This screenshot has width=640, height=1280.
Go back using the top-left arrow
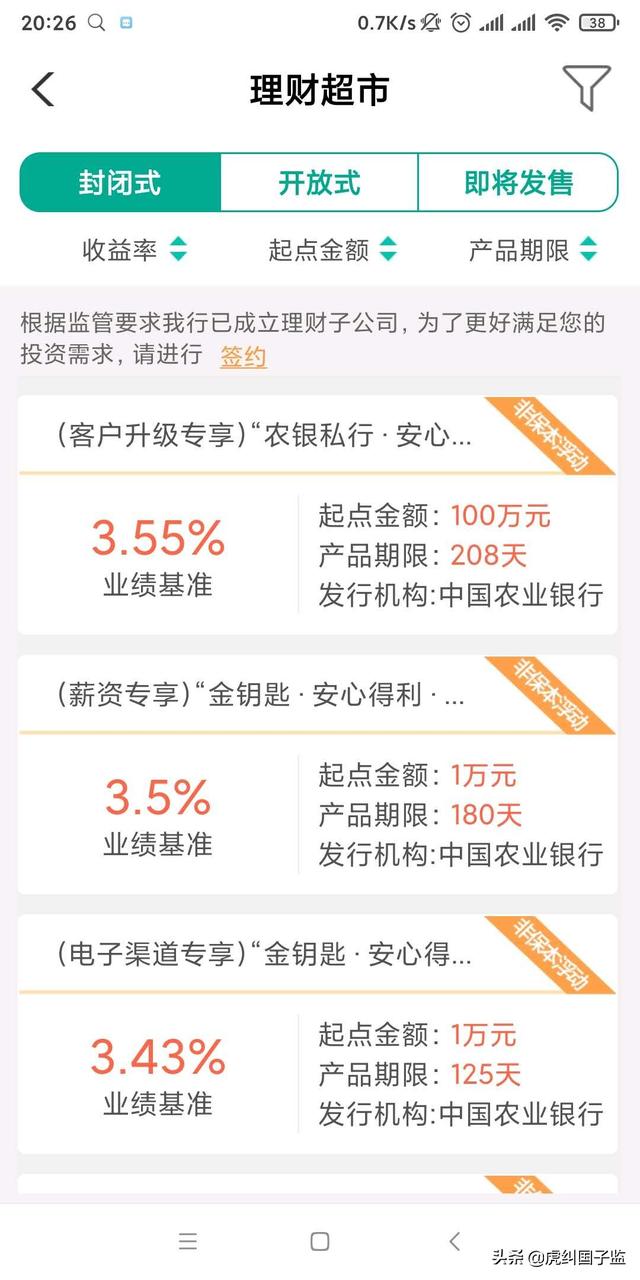pos(42,90)
